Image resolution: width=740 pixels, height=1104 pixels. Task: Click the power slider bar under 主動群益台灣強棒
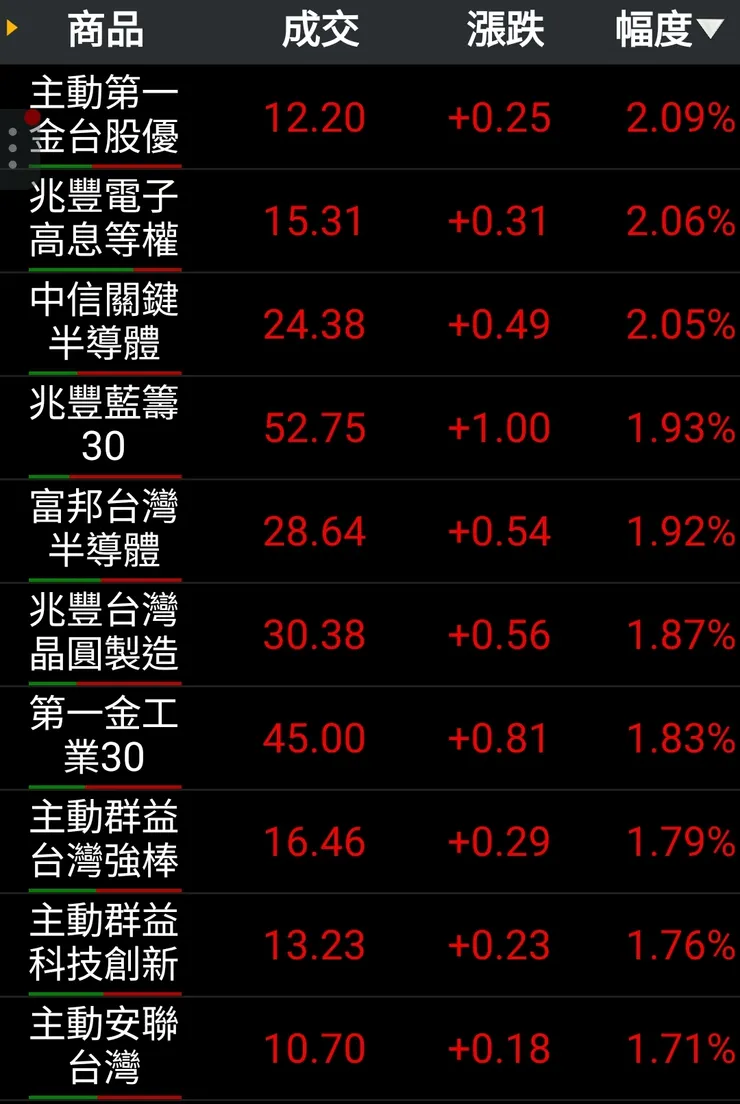[x=105, y=891]
